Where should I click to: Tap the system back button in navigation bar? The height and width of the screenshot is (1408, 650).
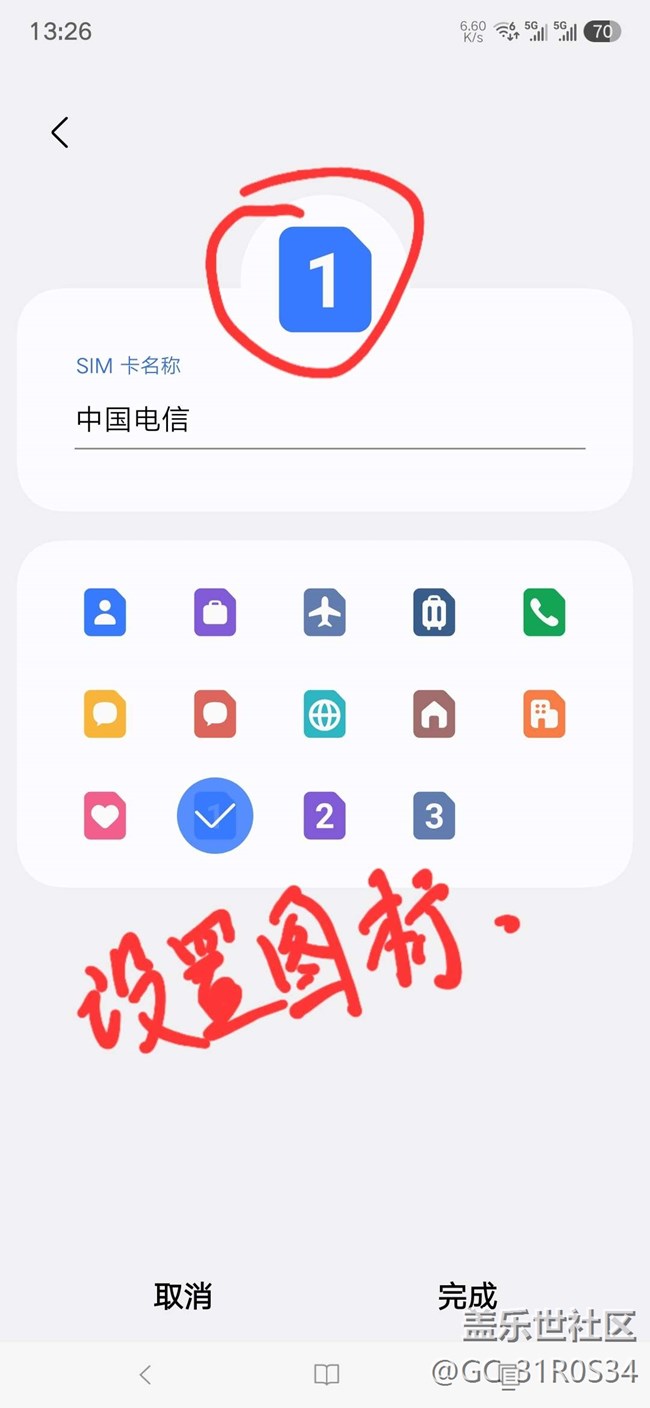click(145, 1375)
